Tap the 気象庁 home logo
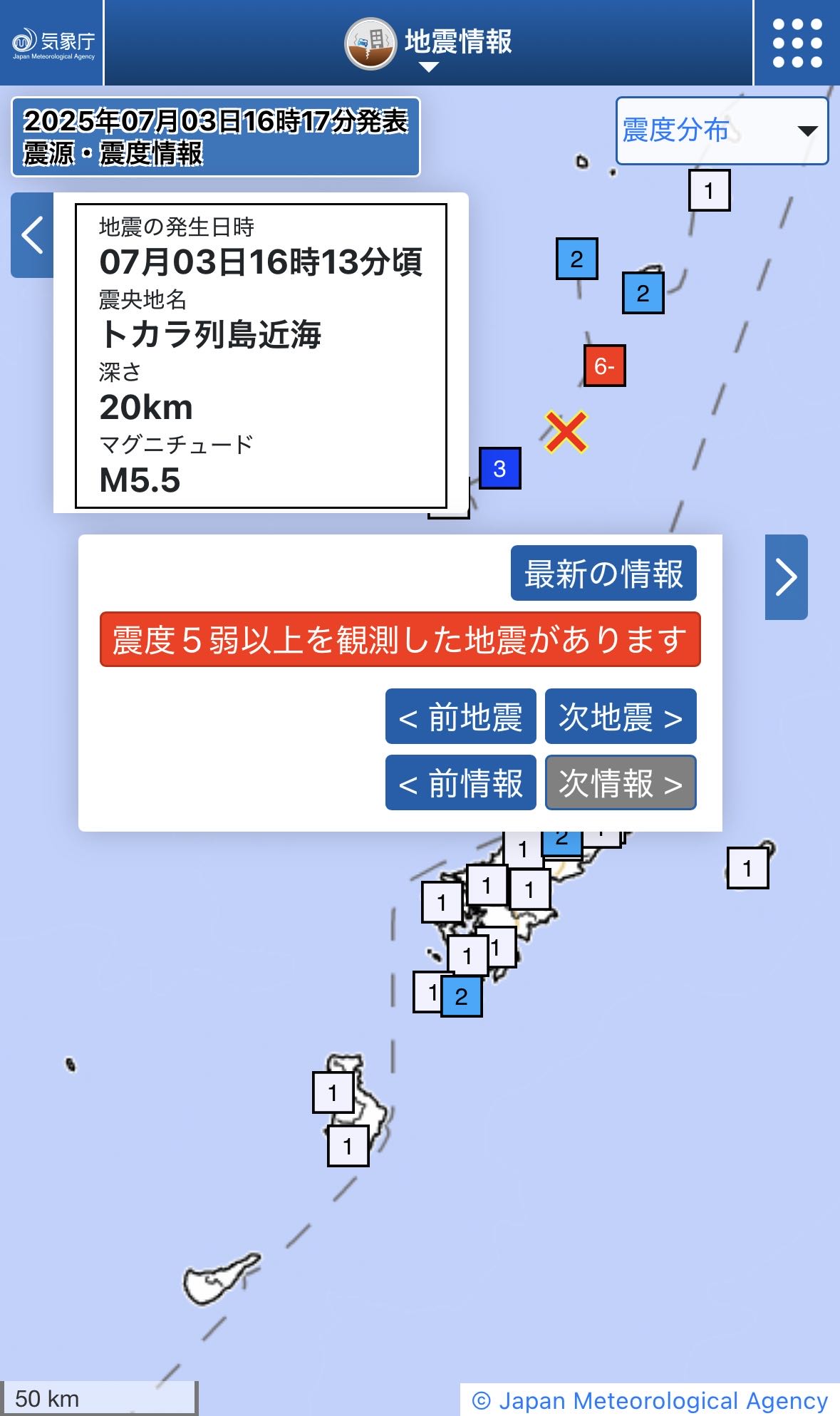840x1416 pixels. (x=53, y=43)
